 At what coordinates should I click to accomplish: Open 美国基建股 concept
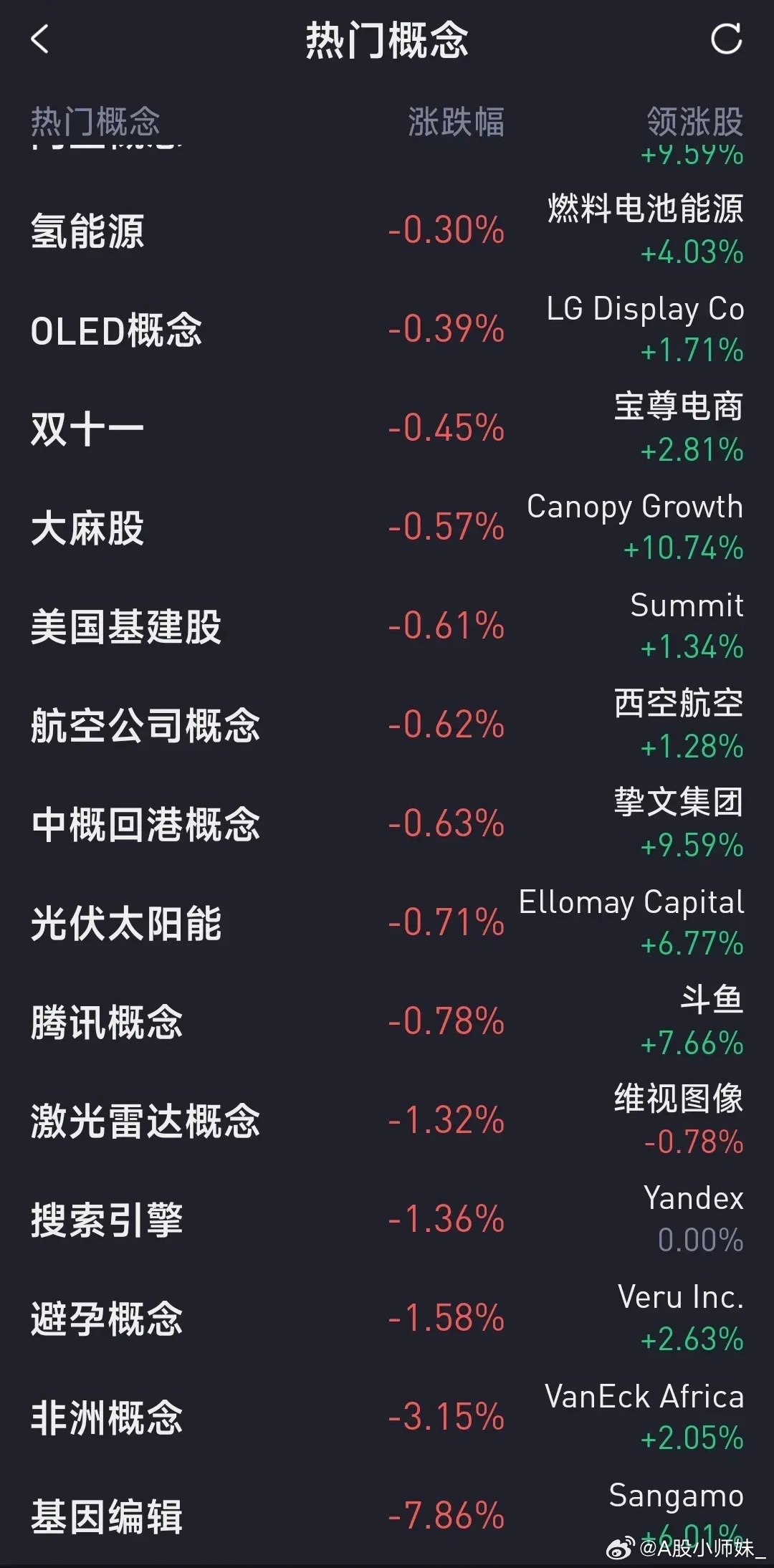(x=387, y=626)
